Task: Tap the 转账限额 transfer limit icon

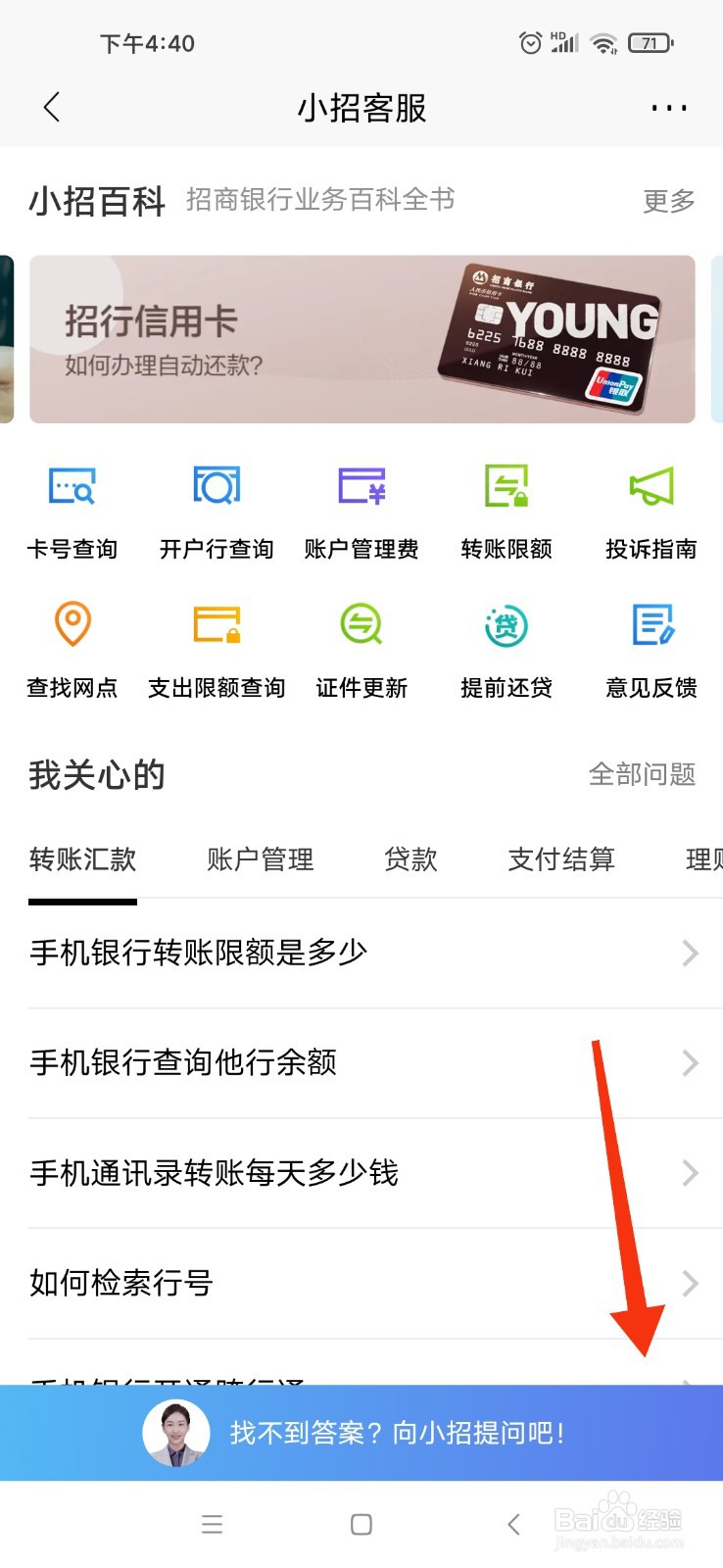Action: [x=506, y=510]
